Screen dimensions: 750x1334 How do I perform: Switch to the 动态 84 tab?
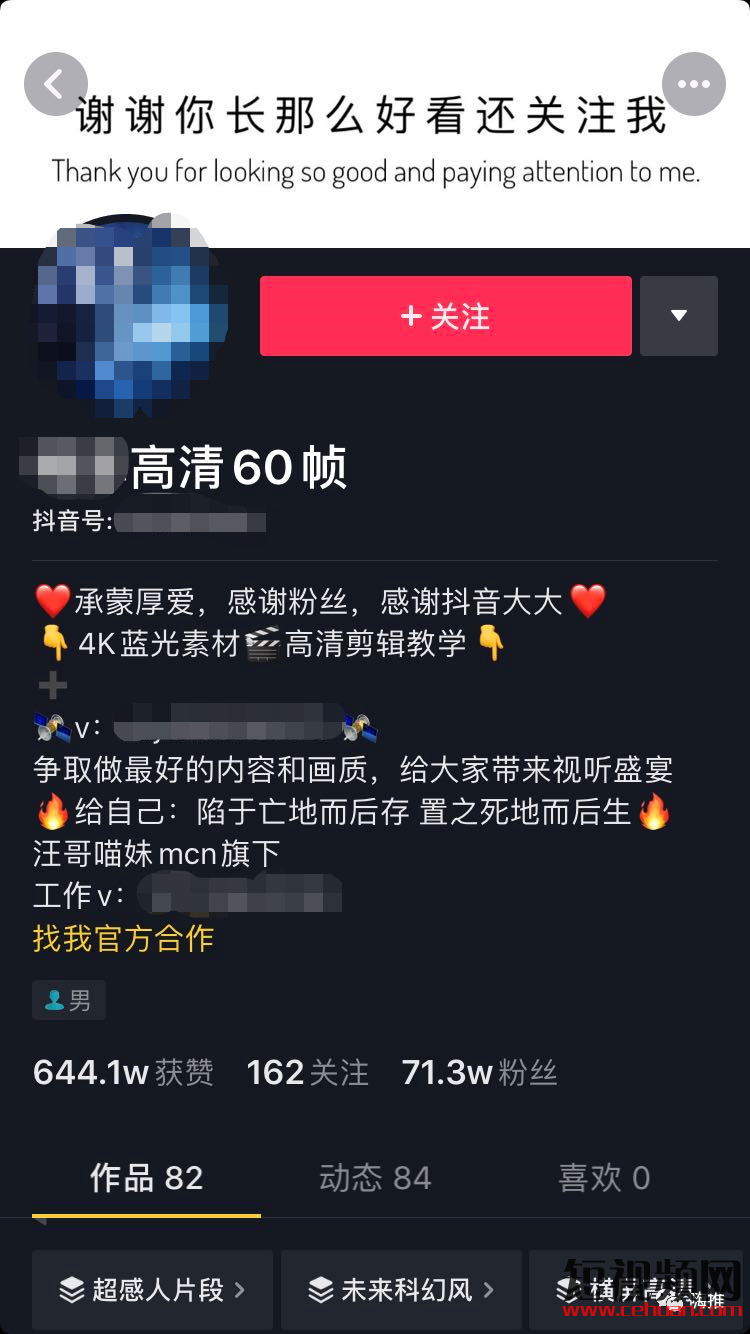[375, 1178]
